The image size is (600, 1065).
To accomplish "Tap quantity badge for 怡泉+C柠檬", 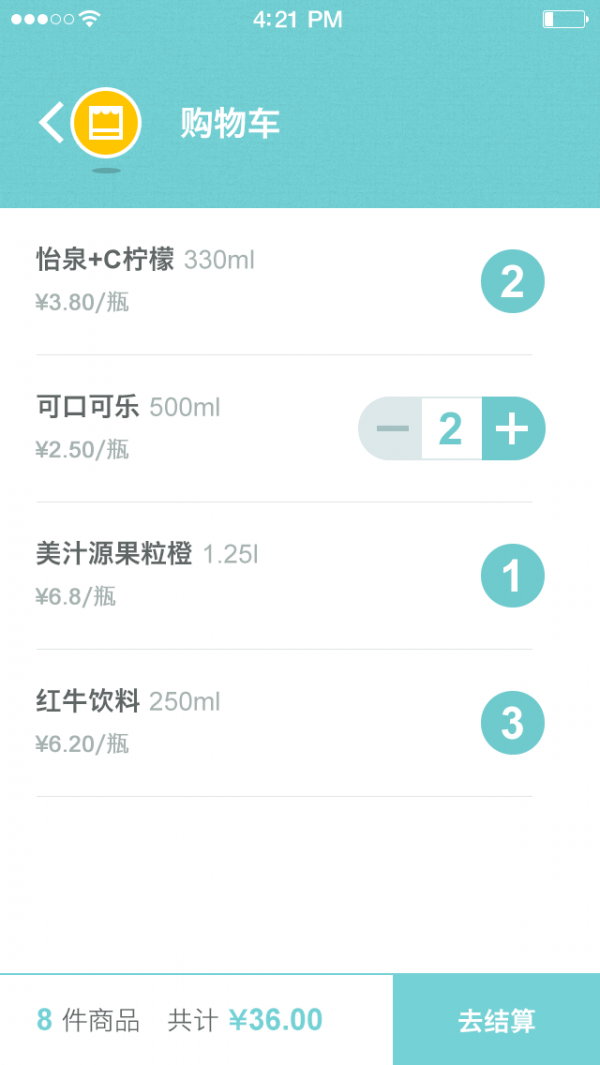I will [x=512, y=282].
